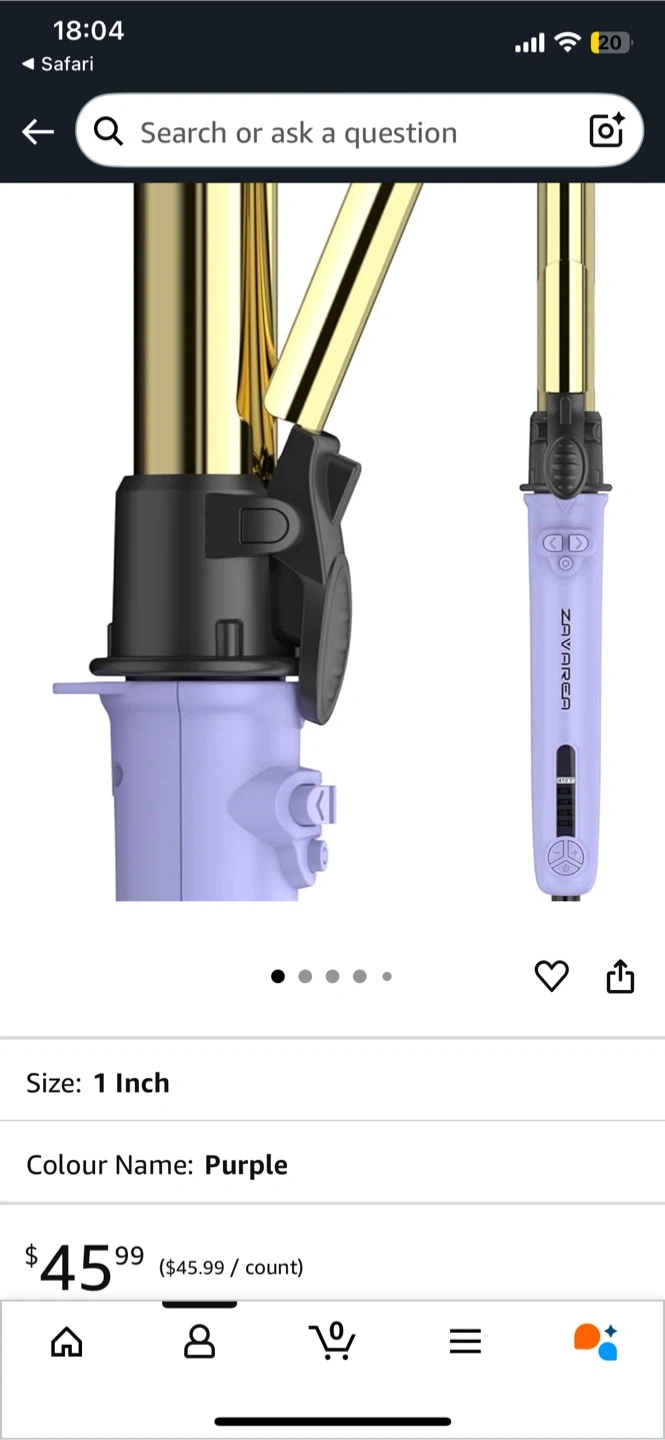
Task: Switch to the Home tab
Action: click(x=67, y=1341)
